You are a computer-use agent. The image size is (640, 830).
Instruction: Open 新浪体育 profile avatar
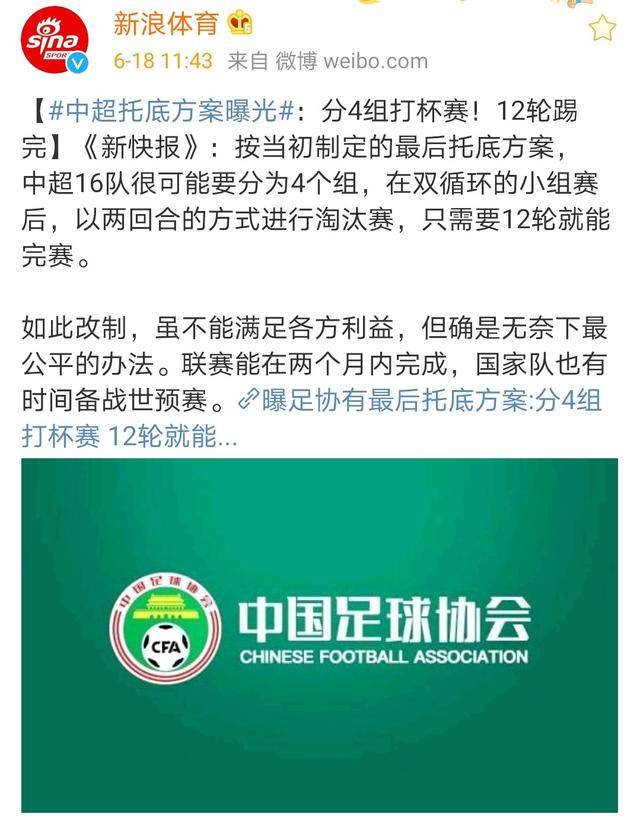[55, 42]
